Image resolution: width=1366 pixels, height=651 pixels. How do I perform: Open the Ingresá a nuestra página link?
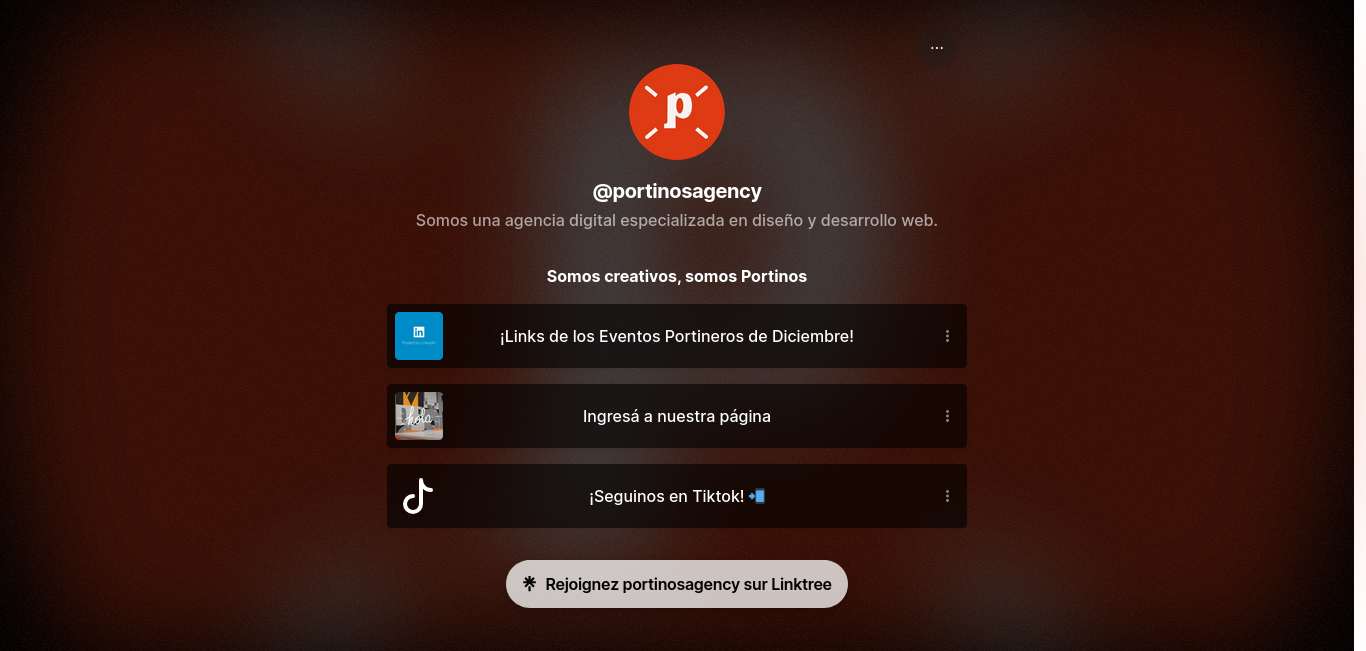coord(676,416)
